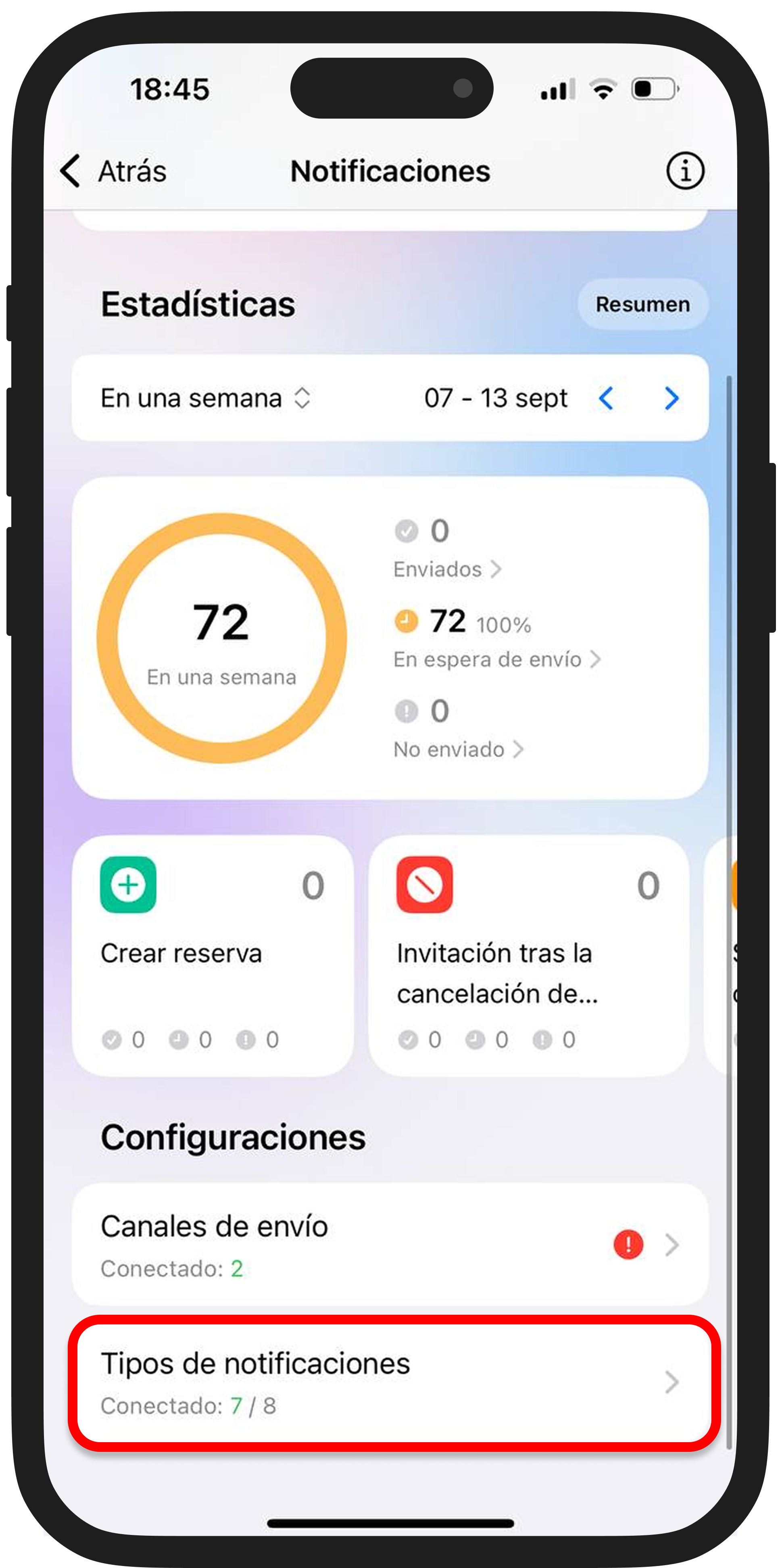Open the 'Crear reserva' card
The width and height of the screenshot is (784, 1568).
(213, 956)
